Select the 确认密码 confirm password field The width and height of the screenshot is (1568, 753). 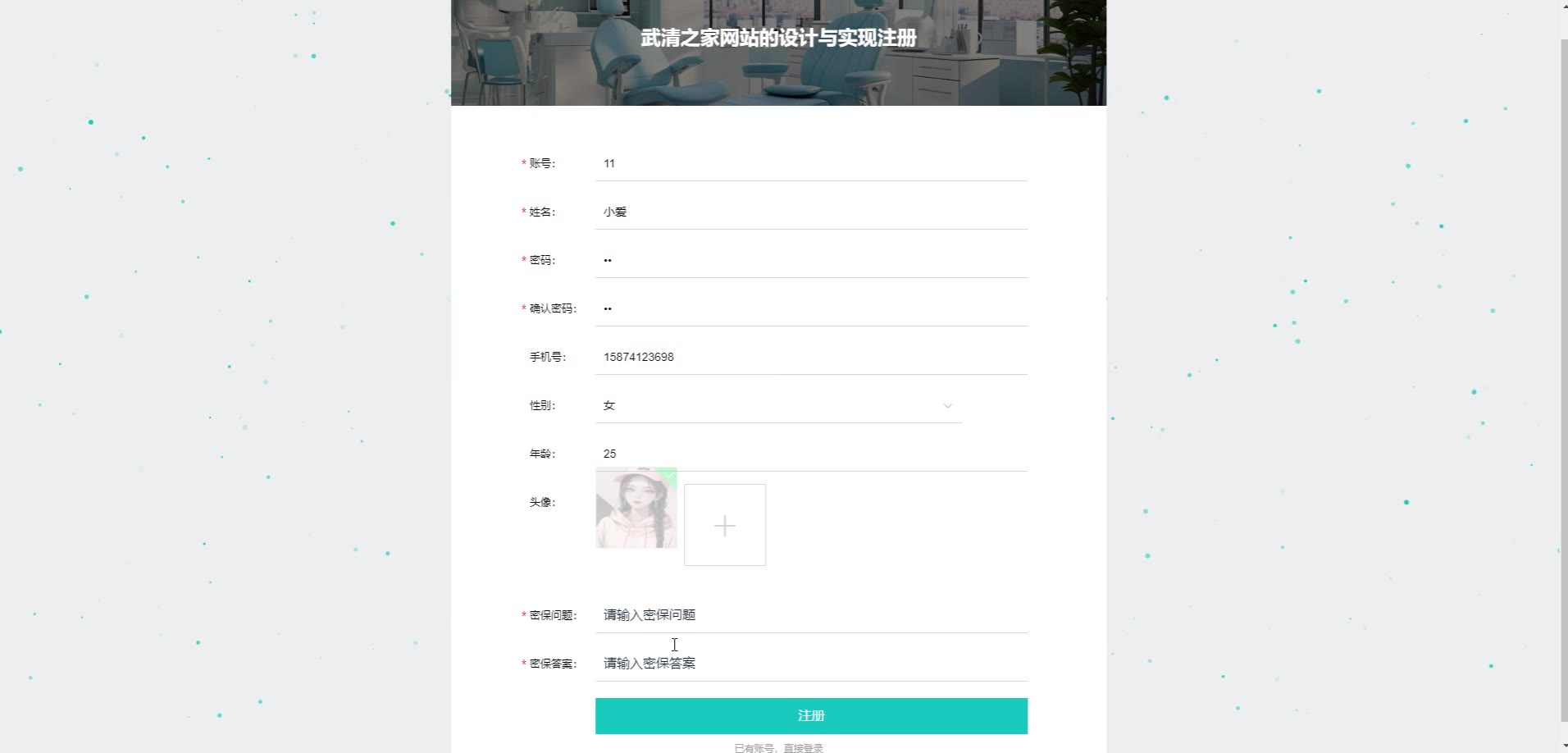[x=810, y=308]
